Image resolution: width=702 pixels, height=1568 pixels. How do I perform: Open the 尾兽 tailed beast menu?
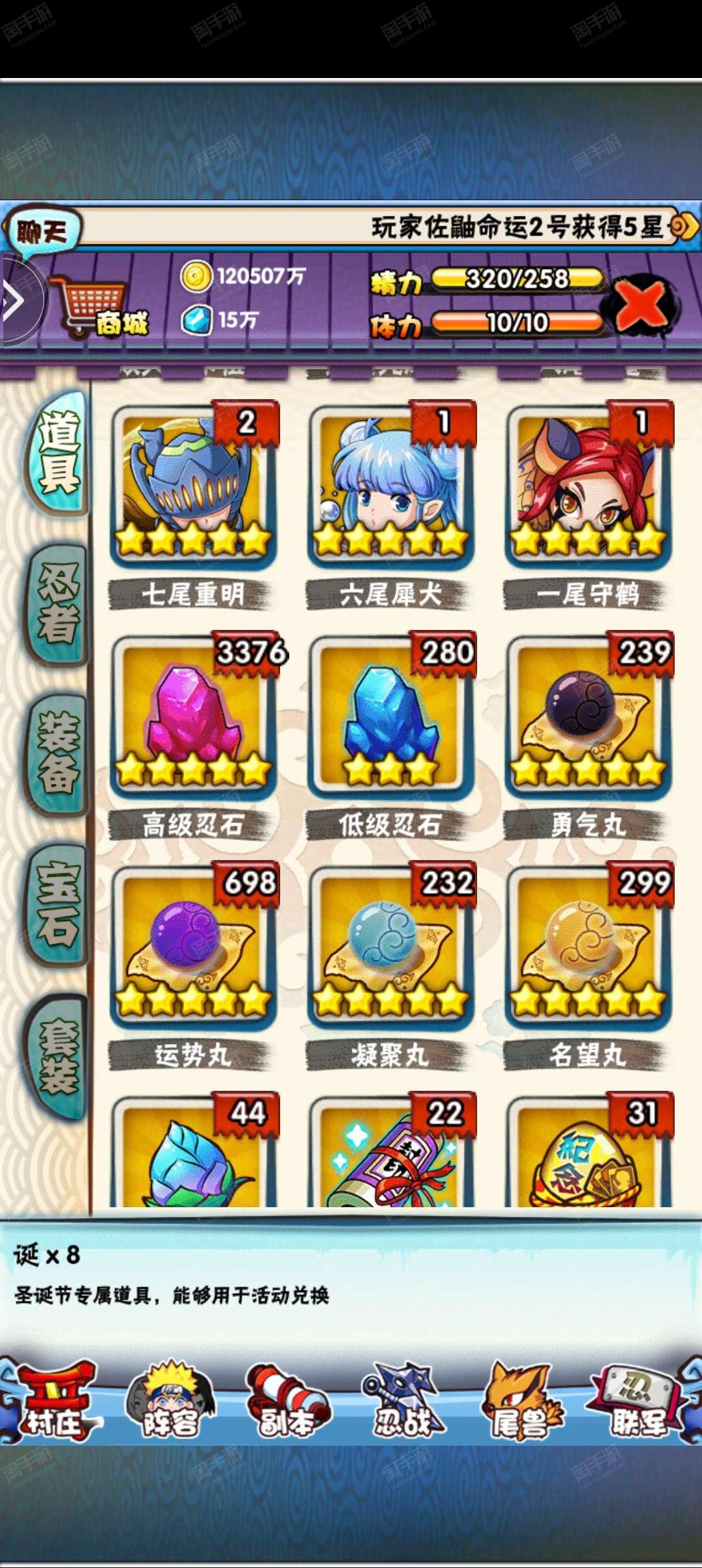coord(520,1400)
